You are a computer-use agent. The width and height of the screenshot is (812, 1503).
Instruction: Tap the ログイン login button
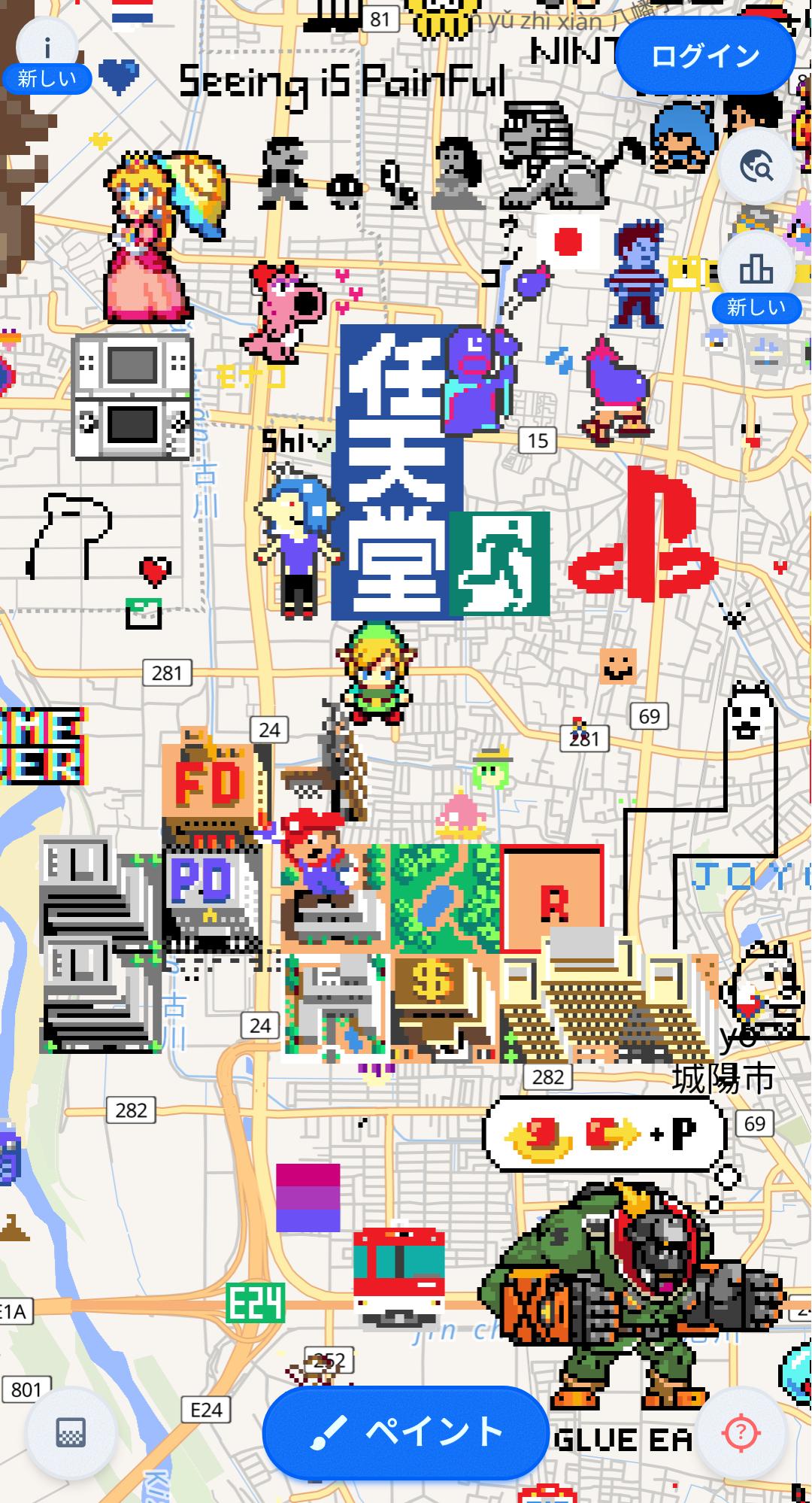[x=704, y=56]
